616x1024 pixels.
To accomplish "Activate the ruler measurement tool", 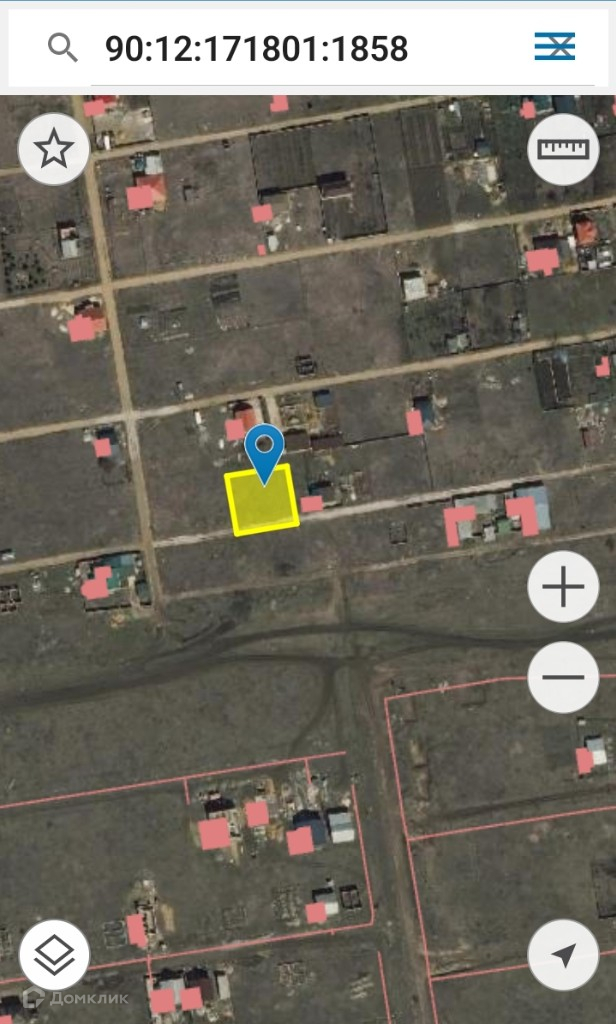I will click(x=563, y=149).
